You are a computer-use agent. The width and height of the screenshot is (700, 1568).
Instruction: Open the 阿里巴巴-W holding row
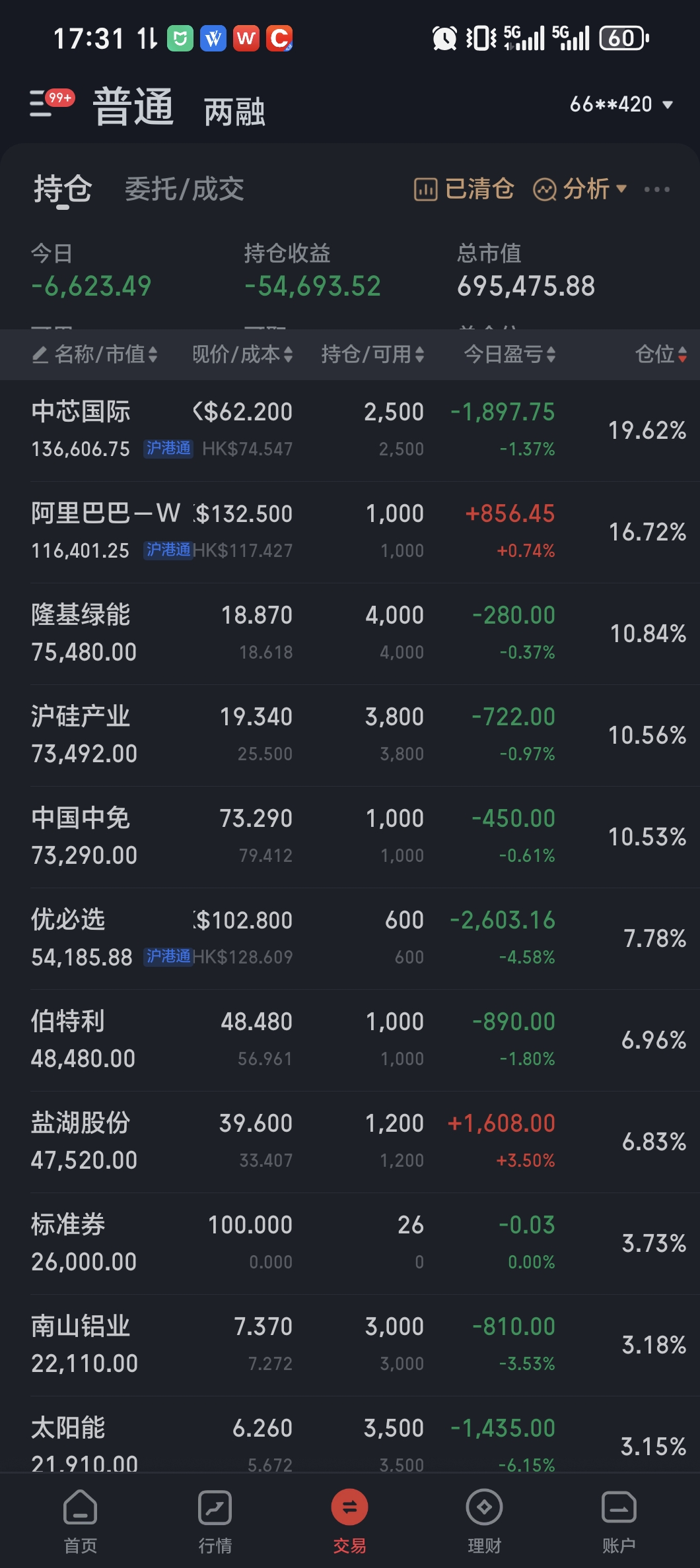[x=350, y=532]
